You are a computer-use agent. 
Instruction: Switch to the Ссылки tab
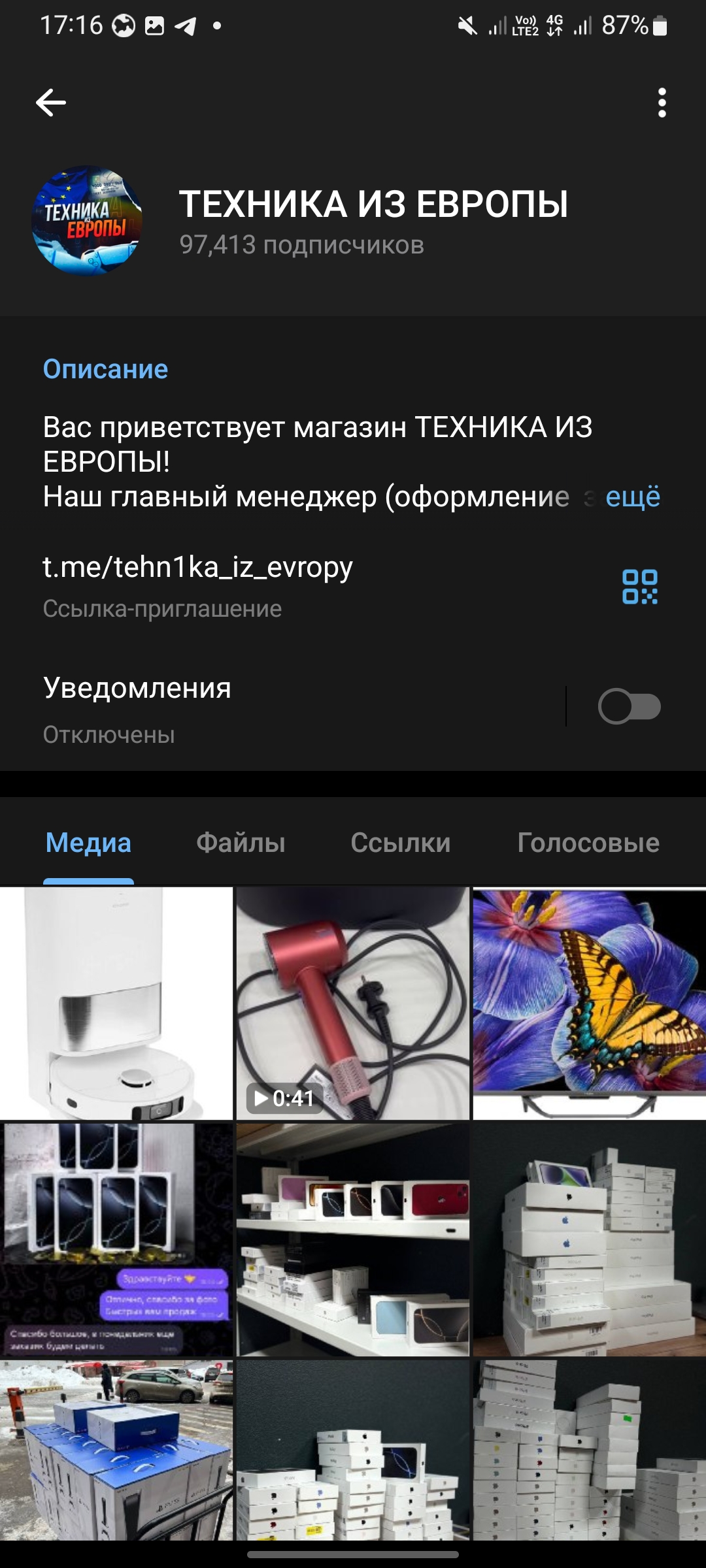pyautogui.click(x=400, y=843)
